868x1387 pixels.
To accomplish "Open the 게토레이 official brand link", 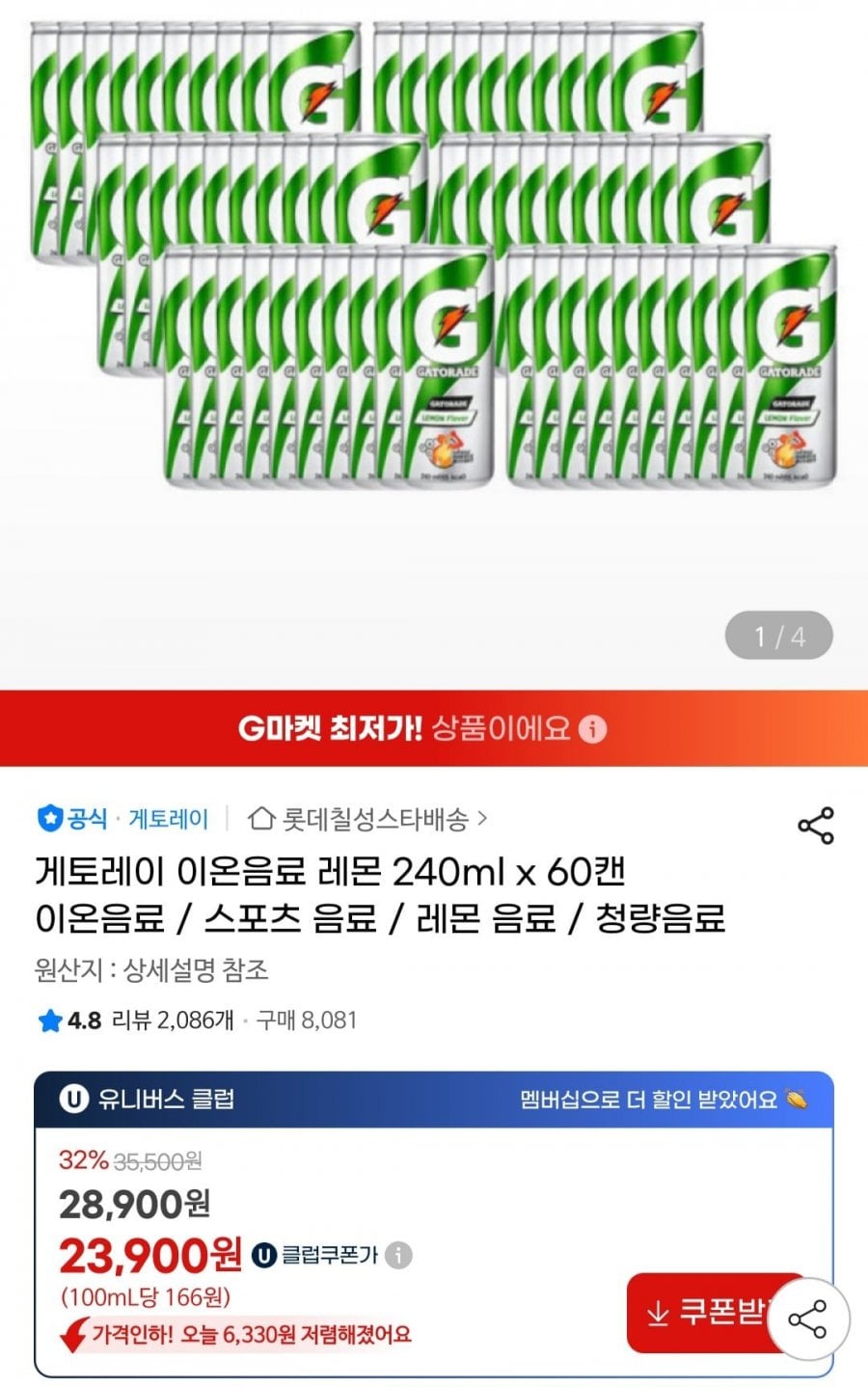I will click(168, 819).
